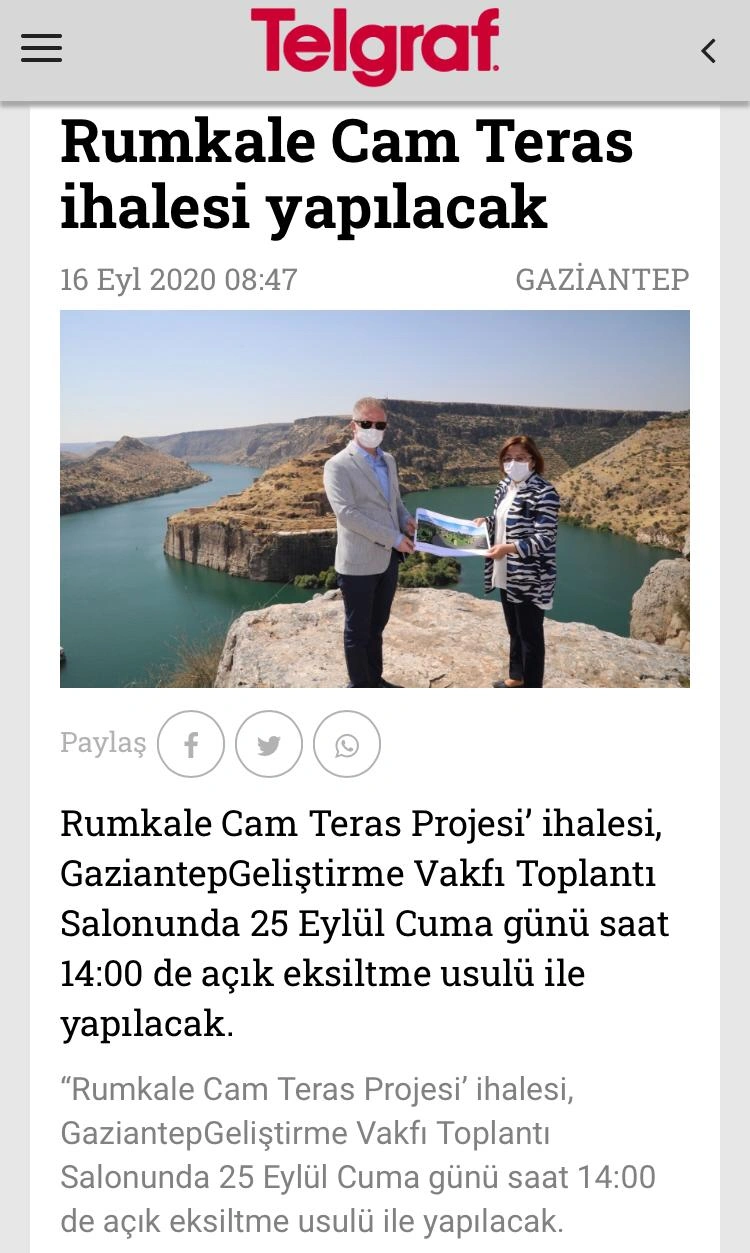Tap the back arrow in header
Viewport: 750px width, 1253px height.
click(708, 51)
